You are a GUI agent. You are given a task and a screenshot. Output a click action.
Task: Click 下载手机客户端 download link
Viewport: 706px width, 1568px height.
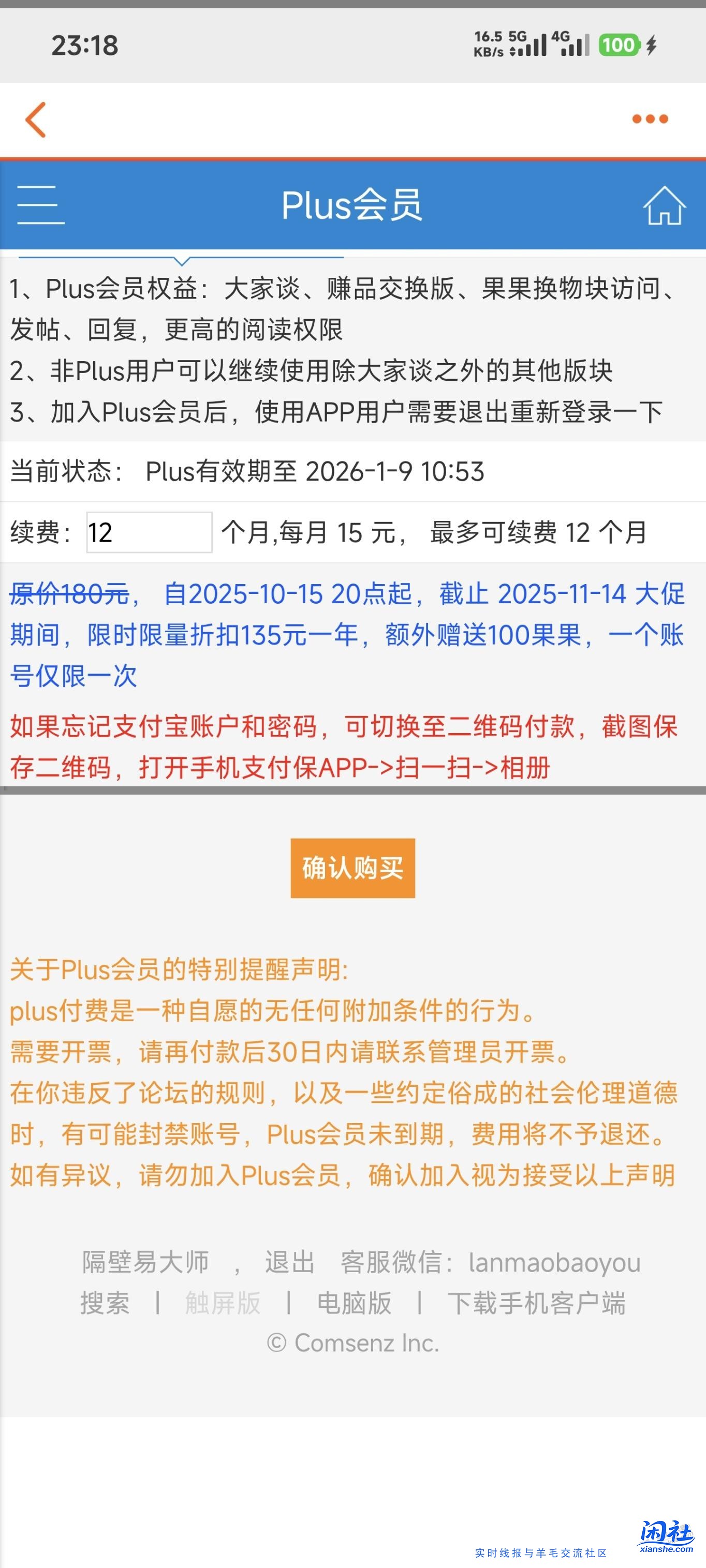(x=539, y=1305)
